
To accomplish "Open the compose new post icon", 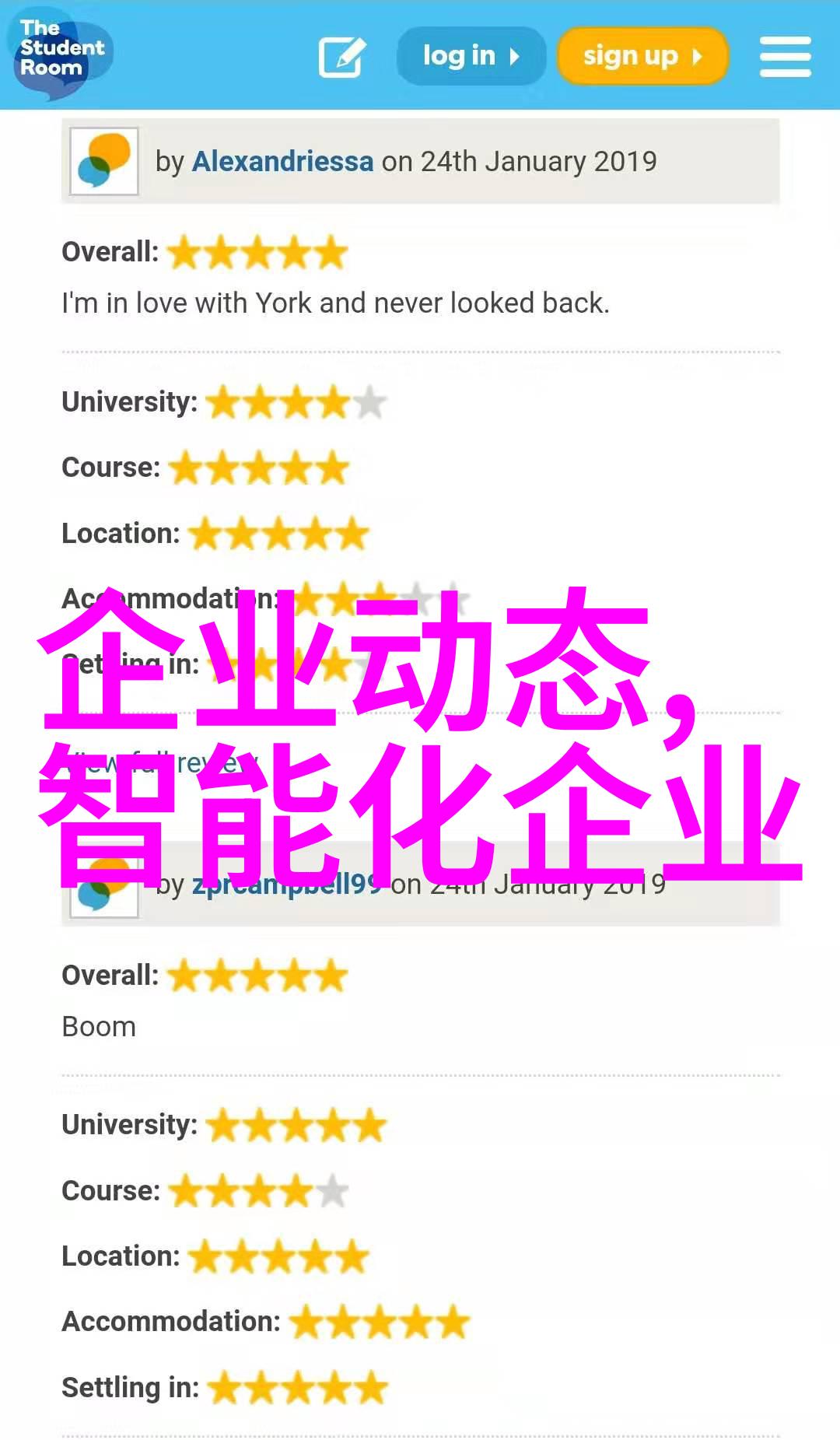I will pyautogui.click(x=342, y=57).
